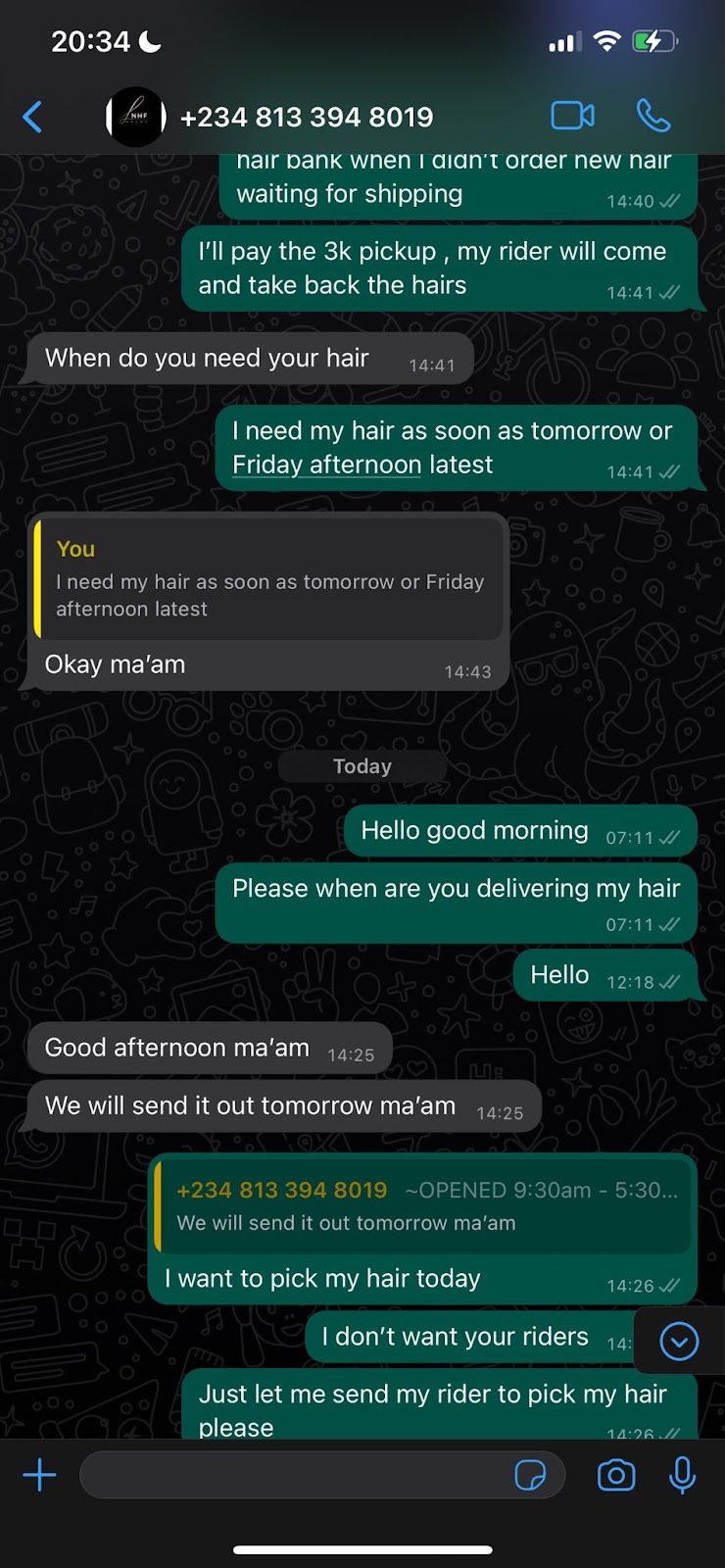Jump to quoted message 'We will send it out'

tap(423, 1206)
